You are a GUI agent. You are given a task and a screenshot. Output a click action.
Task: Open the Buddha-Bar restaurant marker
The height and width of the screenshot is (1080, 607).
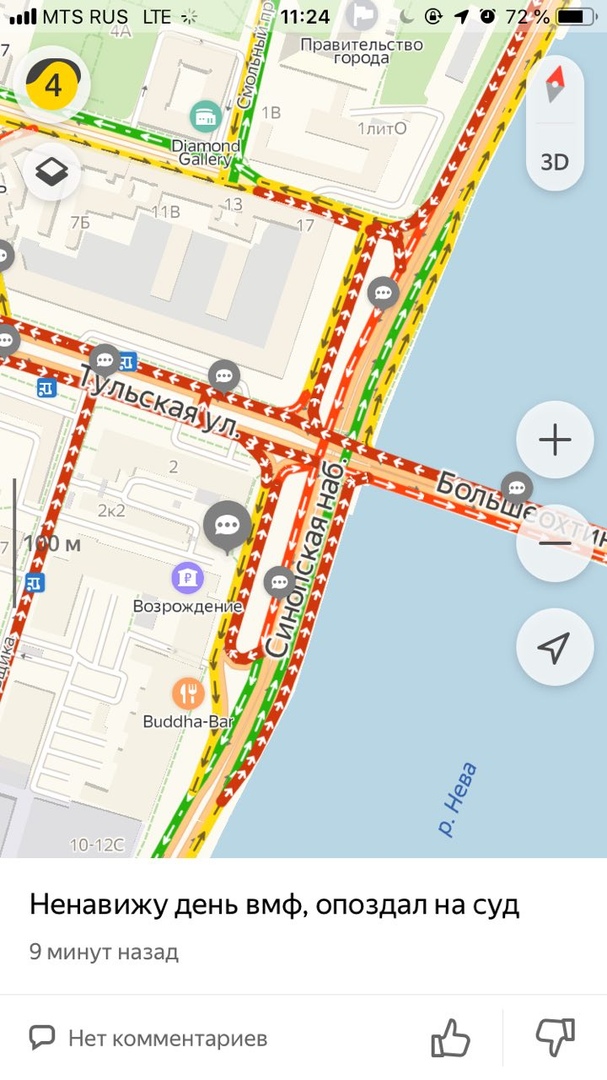pyautogui.click(x=187, y=693)
